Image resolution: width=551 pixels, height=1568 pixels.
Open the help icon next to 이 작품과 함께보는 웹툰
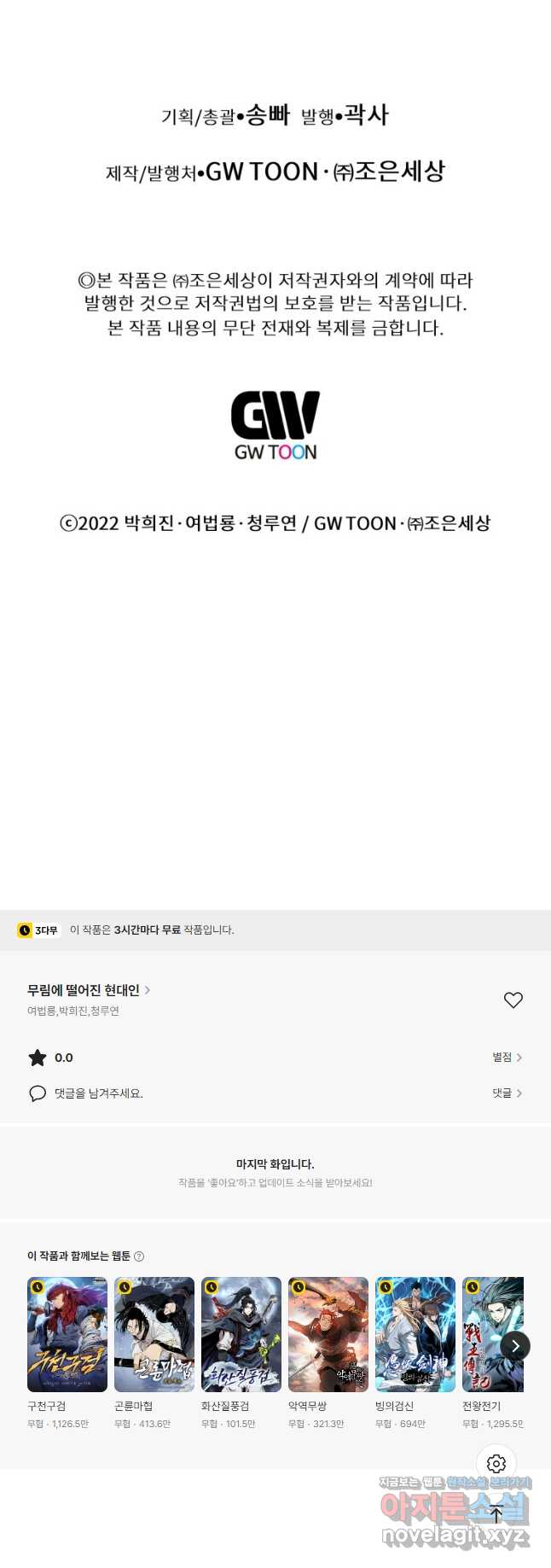pos(139,1256)
